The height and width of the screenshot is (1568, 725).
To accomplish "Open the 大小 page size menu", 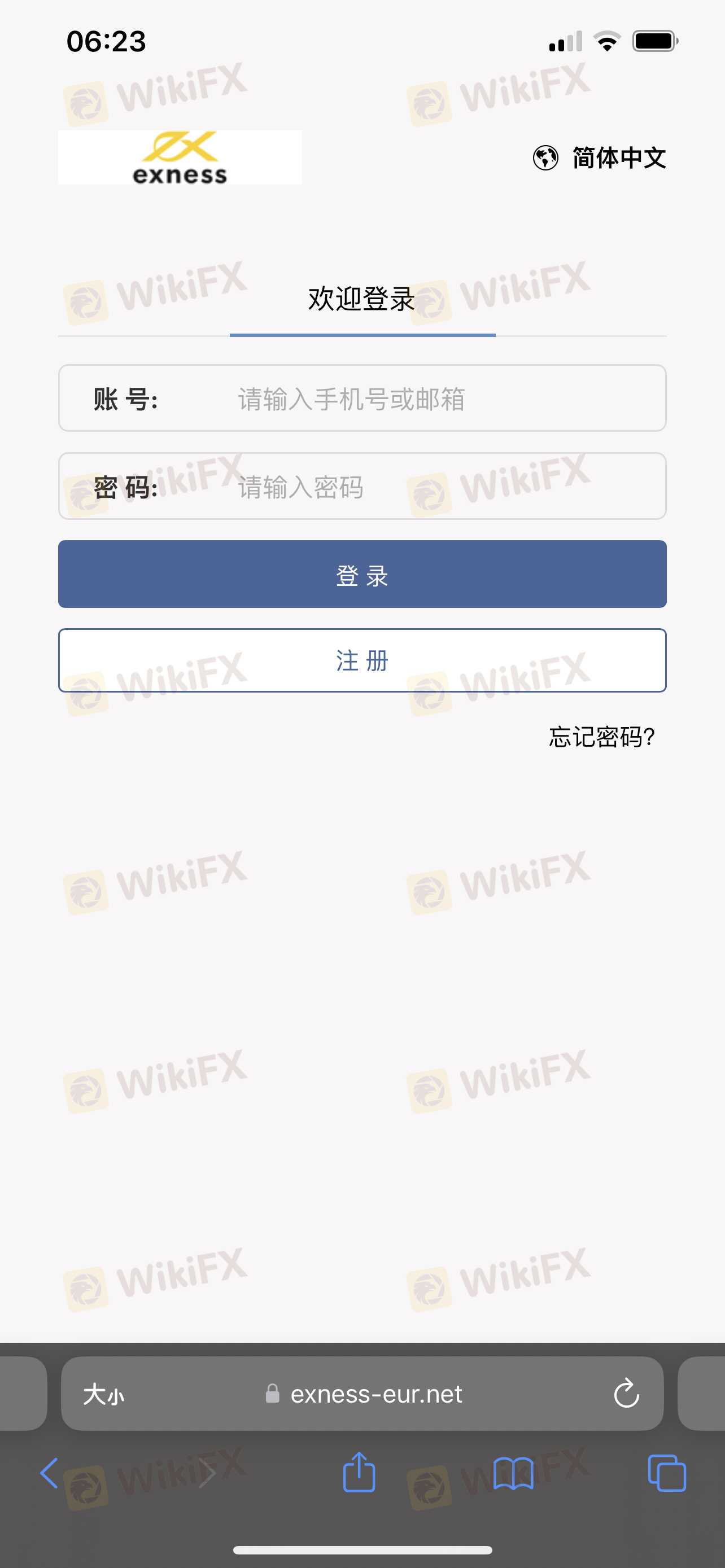I will 103,1394.
